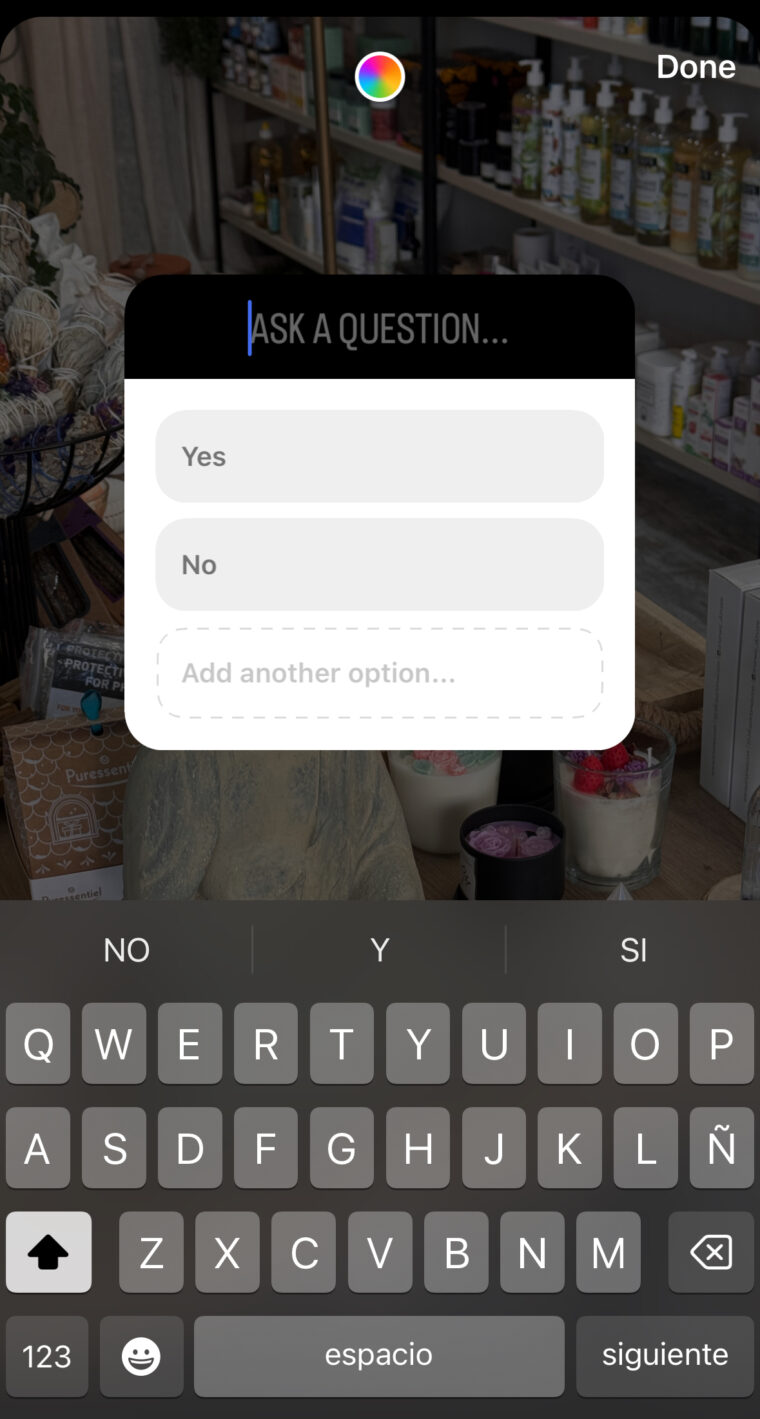The image size is (760, 1419).
Task: Tap the siguiente key on keyboard
Action: [665, 1356]
